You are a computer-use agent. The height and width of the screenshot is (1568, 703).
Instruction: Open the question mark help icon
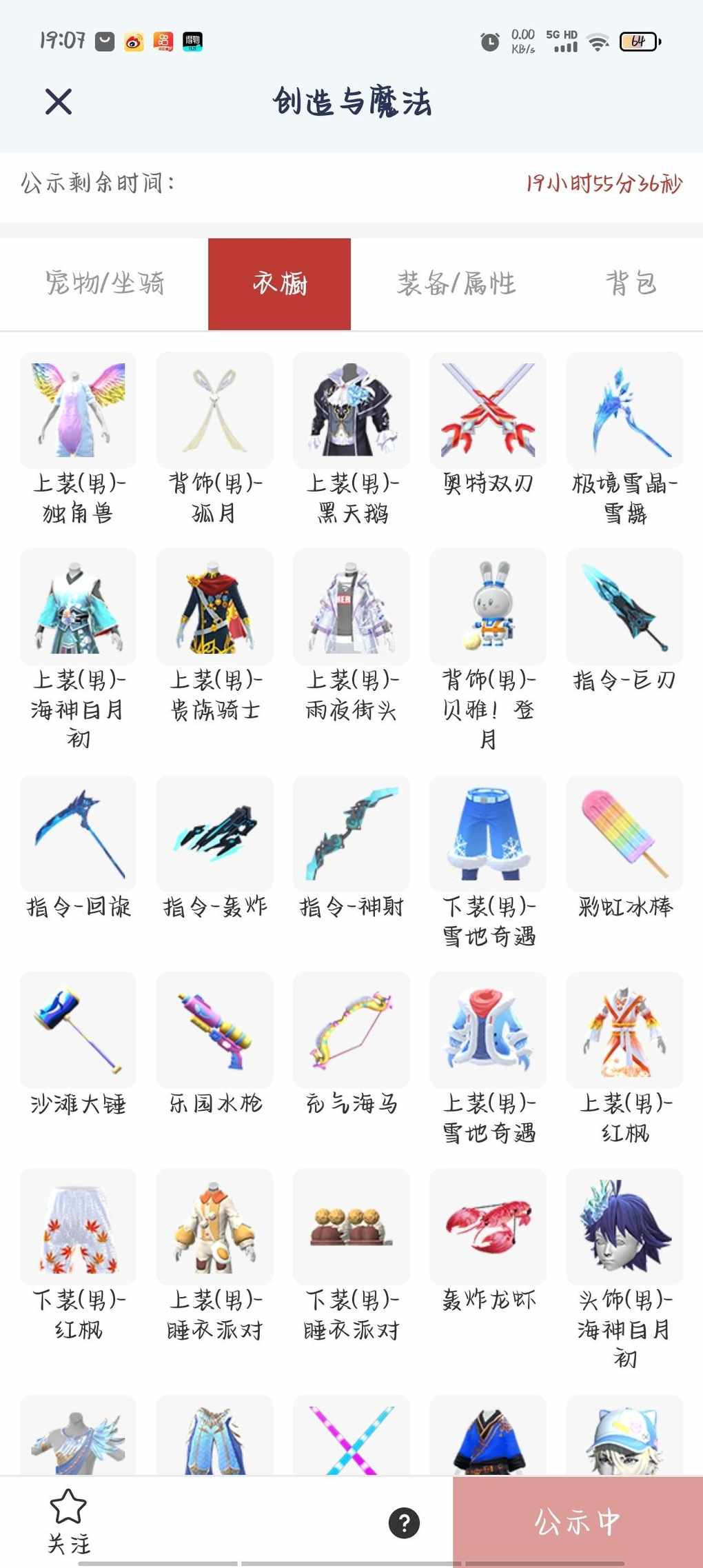[404, 1522]
